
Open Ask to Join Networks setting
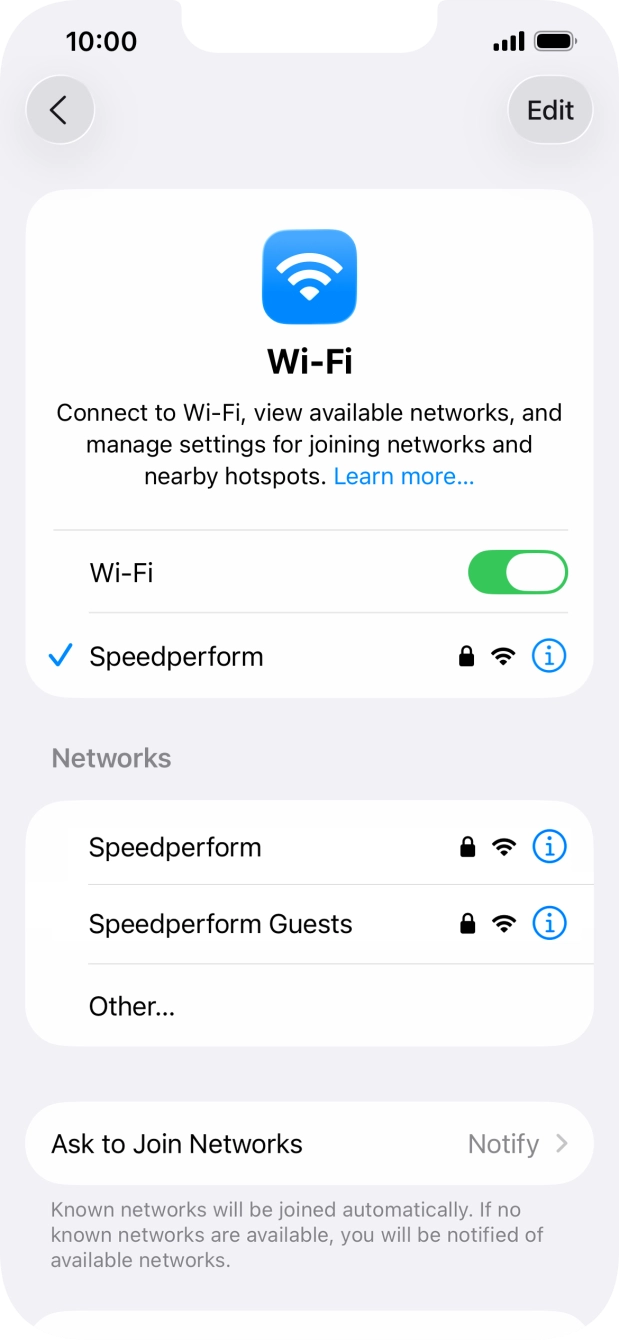pyautogui.click(x=310, y=1144)
